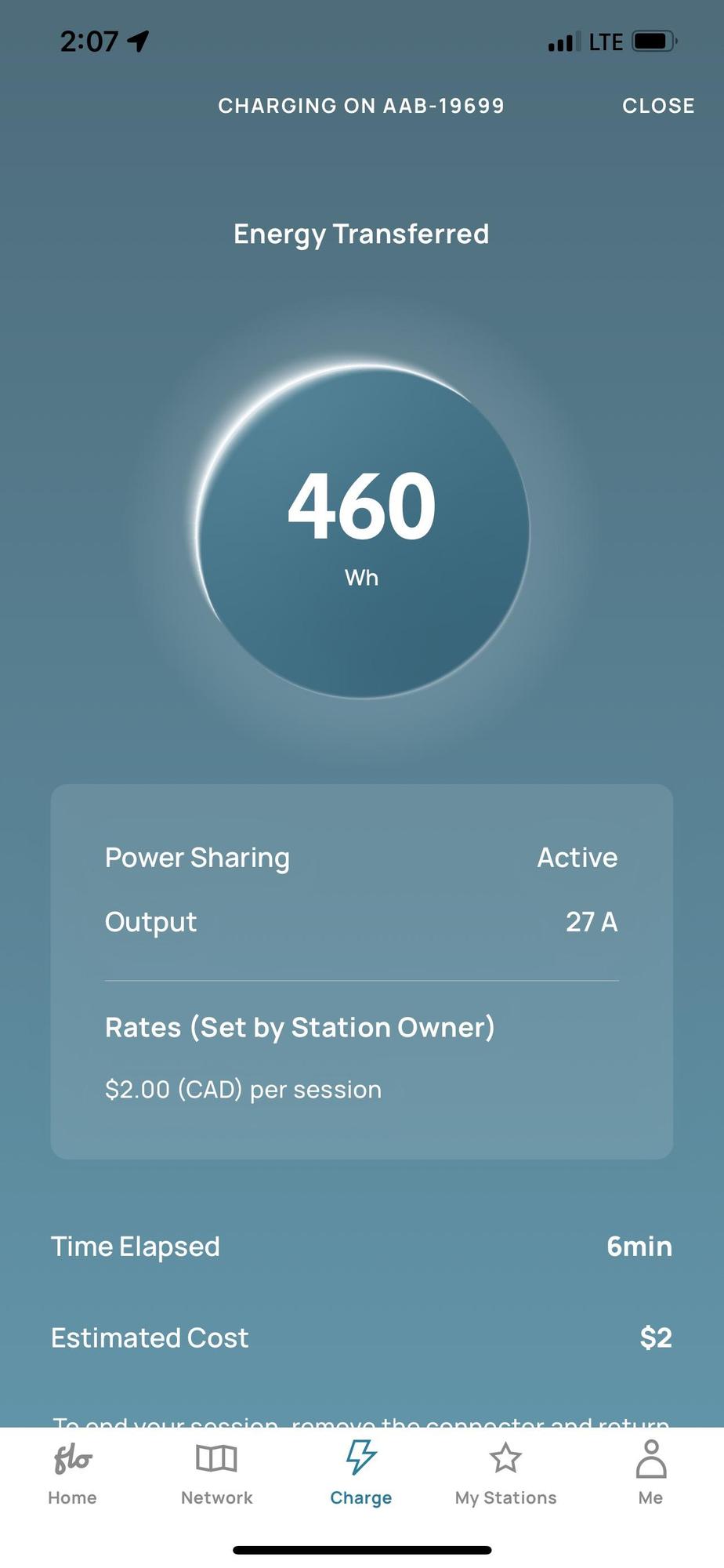The image size is (724, 1568).
Task: Tap the Time Elapsed 6min row
Action: point(360,1246)
